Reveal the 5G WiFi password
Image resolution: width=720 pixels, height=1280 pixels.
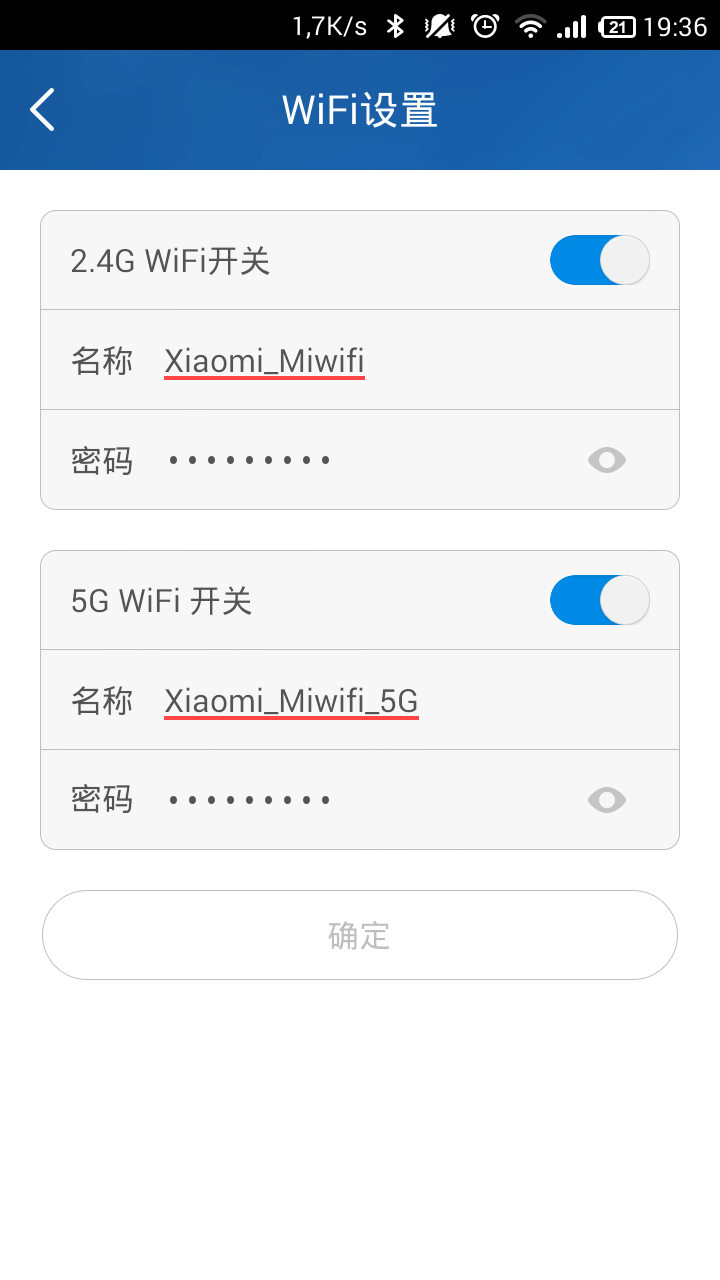[607, 800]
